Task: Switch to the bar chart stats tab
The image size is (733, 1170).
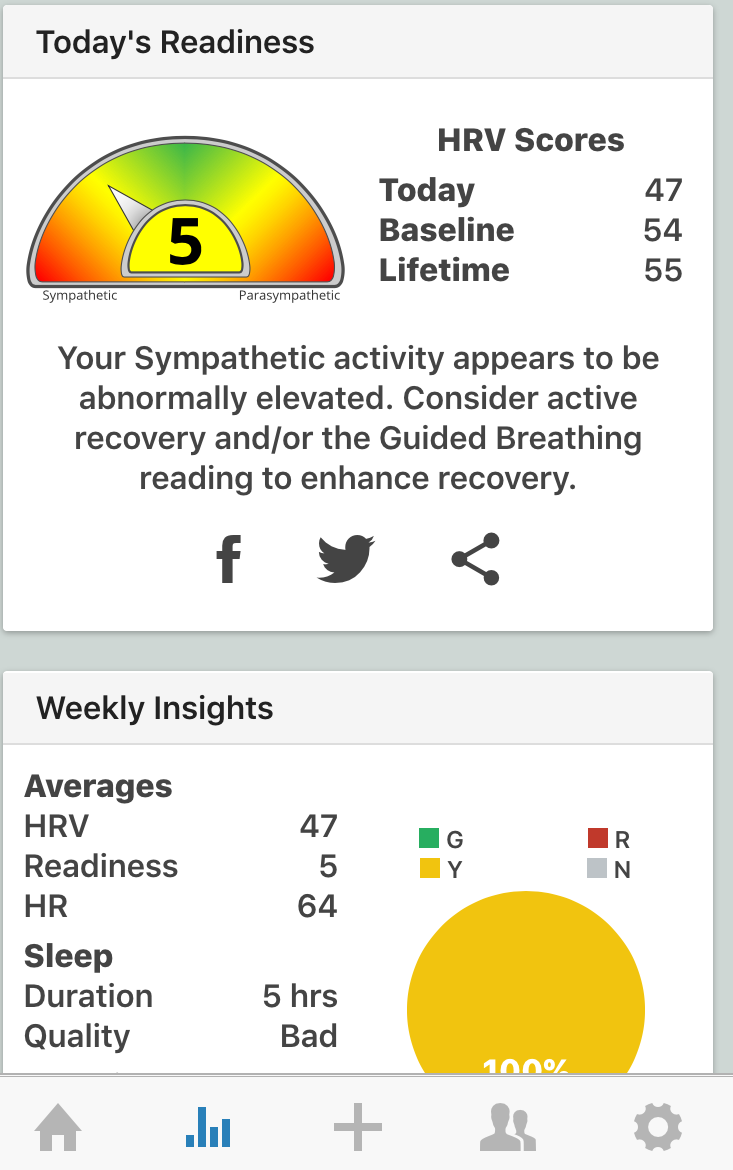Action: point(208,1128)
